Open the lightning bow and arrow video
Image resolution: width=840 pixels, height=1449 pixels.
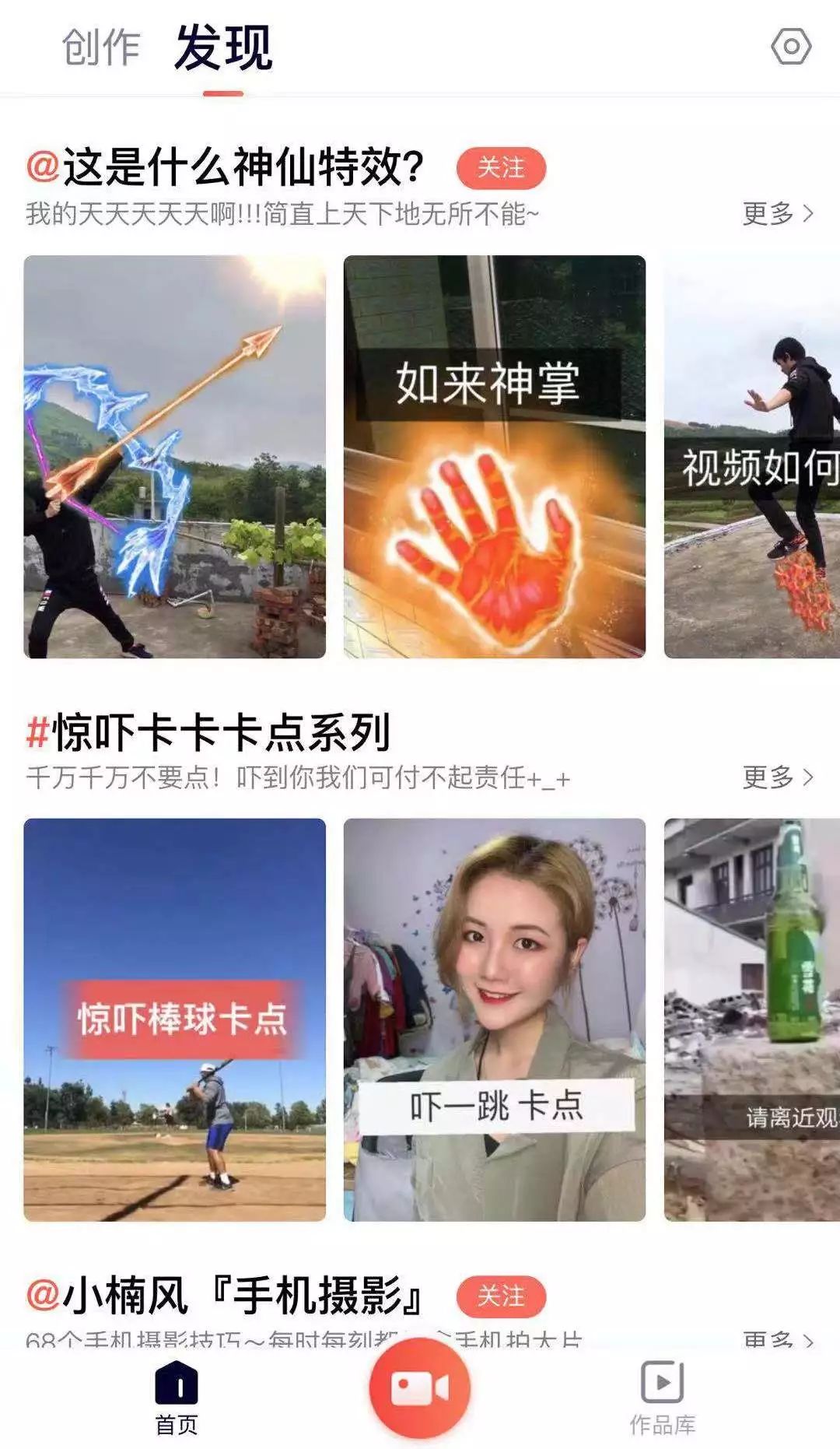pos(175,457)
